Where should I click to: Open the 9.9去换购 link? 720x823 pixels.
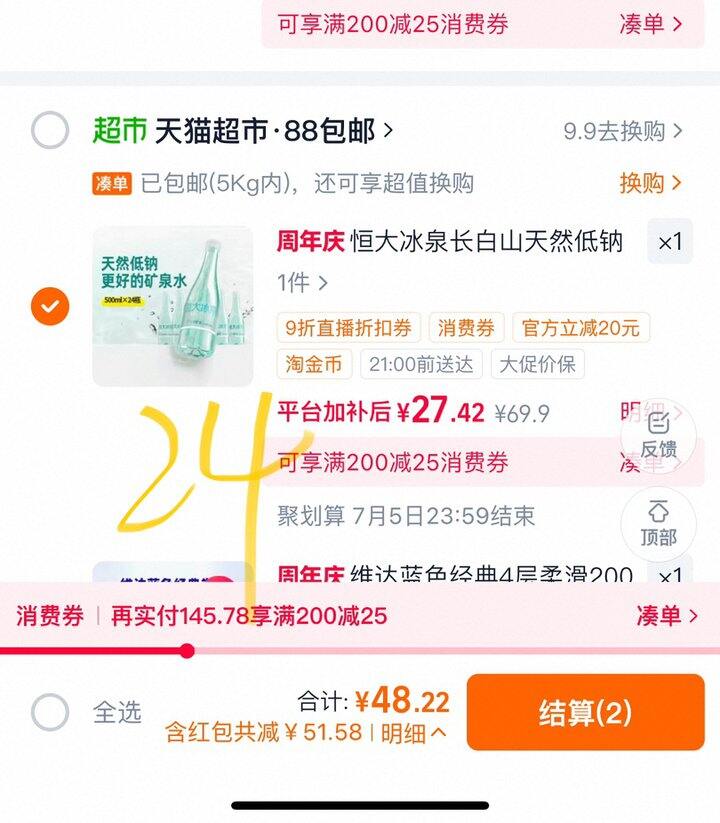pyautogui.click(x=622, y=131)
